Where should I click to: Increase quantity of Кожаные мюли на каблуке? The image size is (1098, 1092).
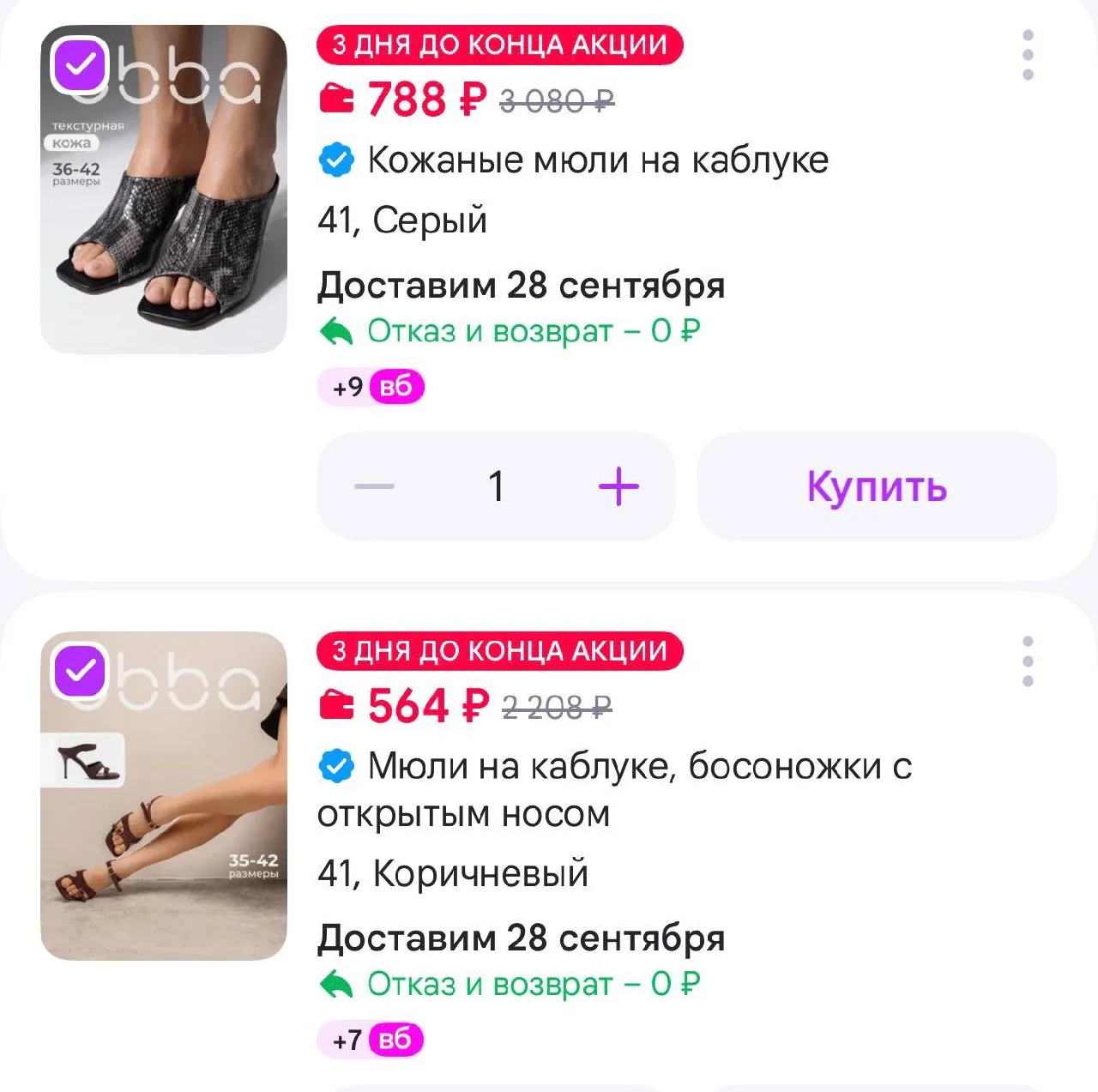pos(618,487)
